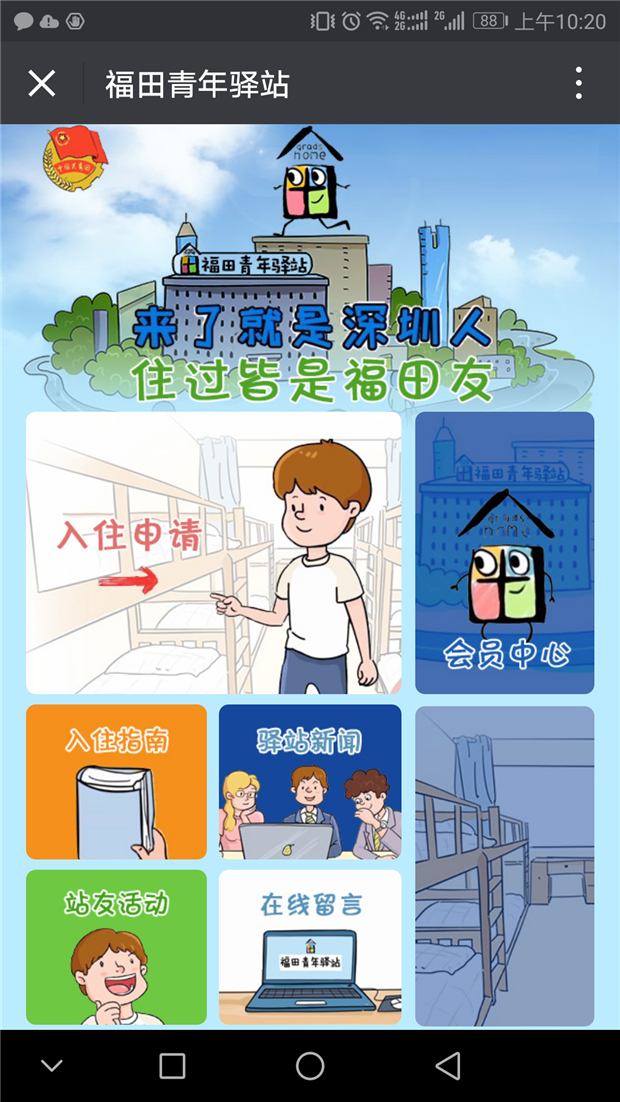
Task: Open the 入住申请 check-in application tile
Action: coord(213,552)
